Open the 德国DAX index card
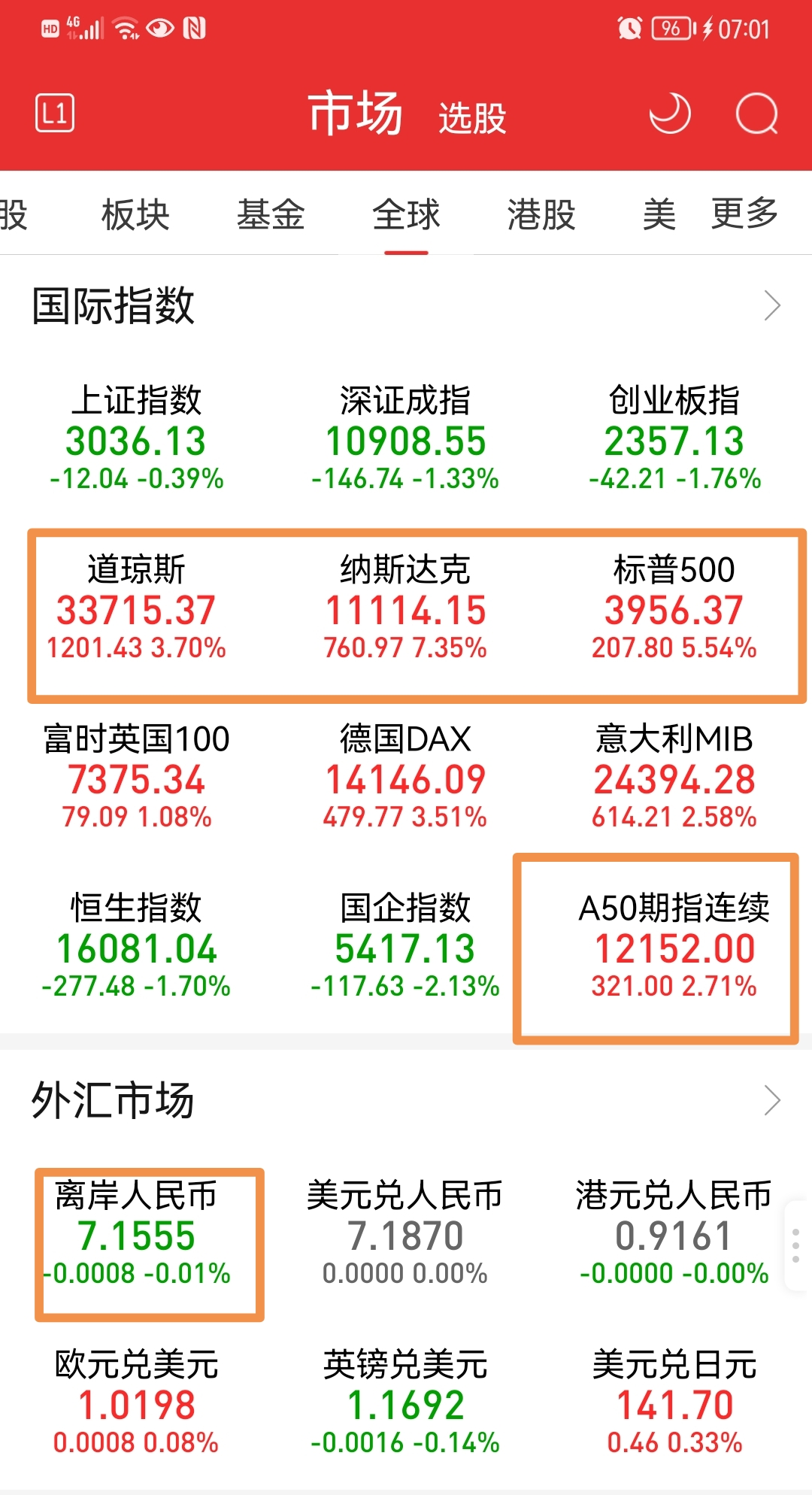 [x=405, y=777]
